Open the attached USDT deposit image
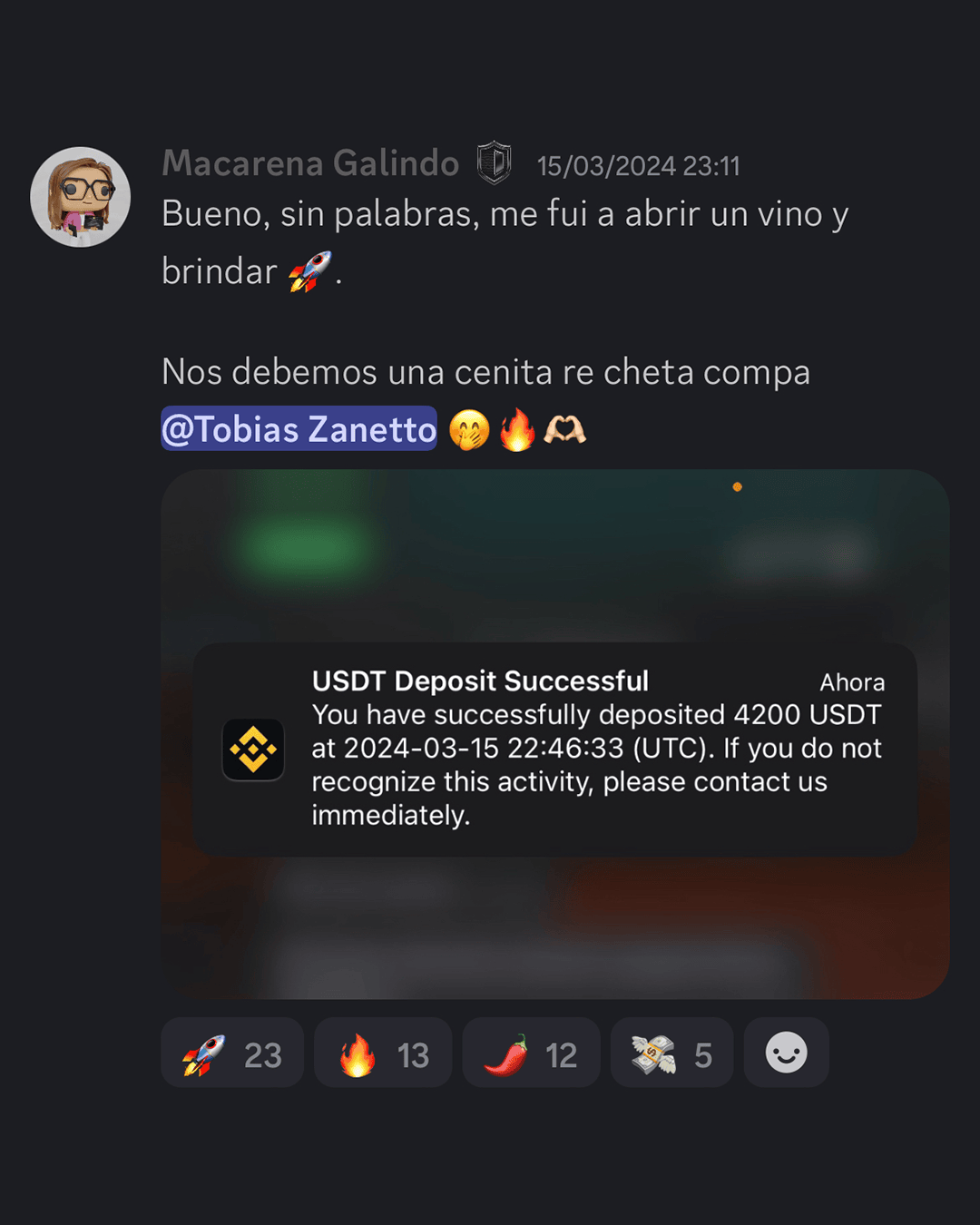 point(554,733)
